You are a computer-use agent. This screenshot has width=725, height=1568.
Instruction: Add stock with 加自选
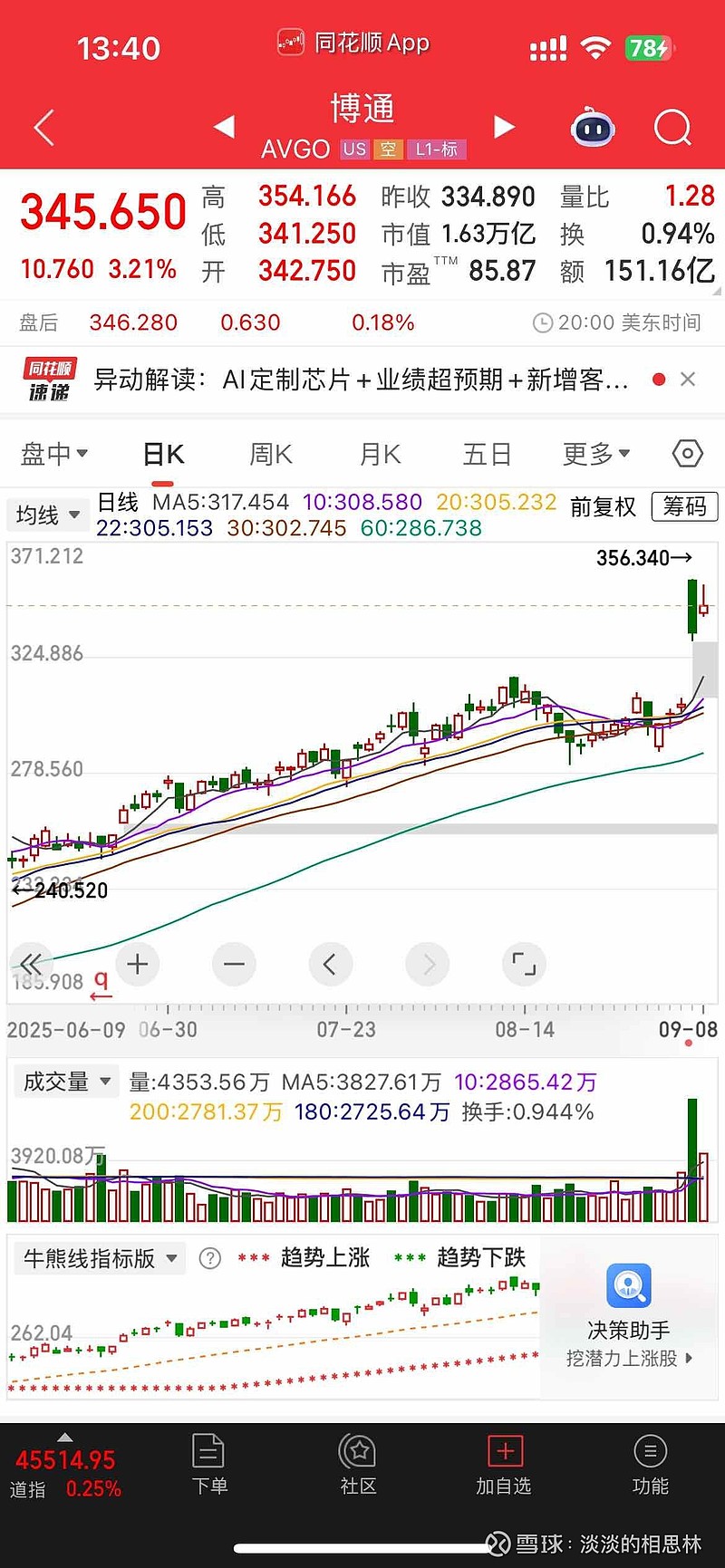pos(504,1464)
